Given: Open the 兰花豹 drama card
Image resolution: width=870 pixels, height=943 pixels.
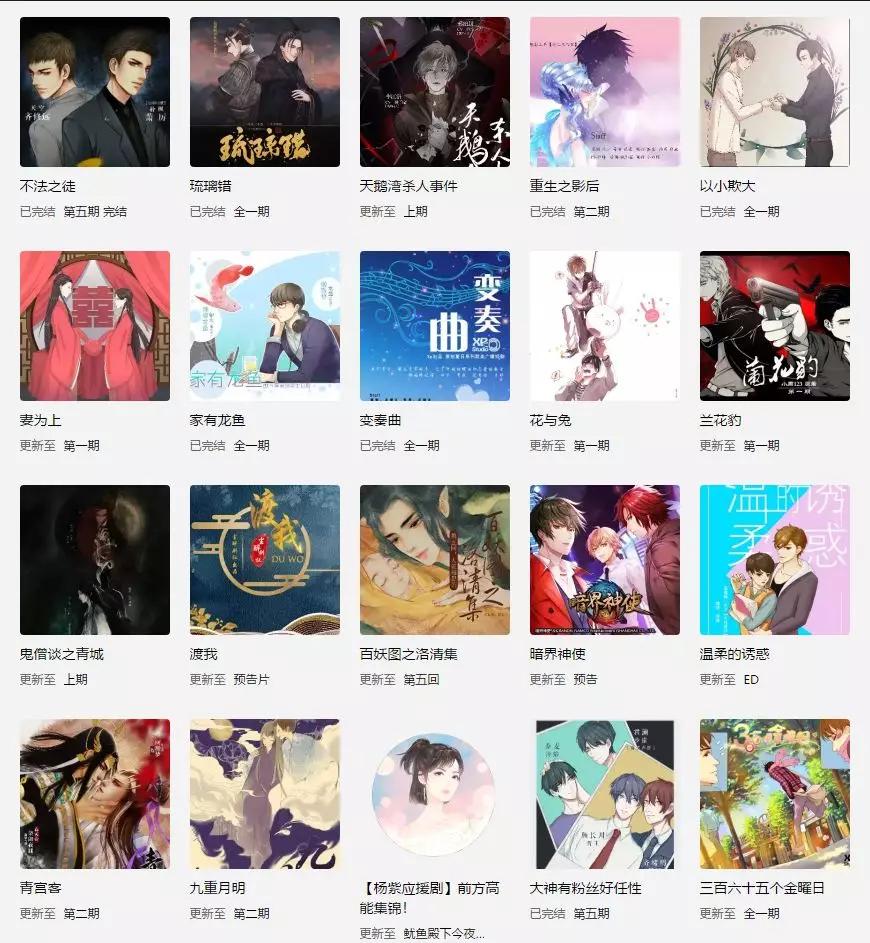Looking at the screenshot, I should click(775, 326).
